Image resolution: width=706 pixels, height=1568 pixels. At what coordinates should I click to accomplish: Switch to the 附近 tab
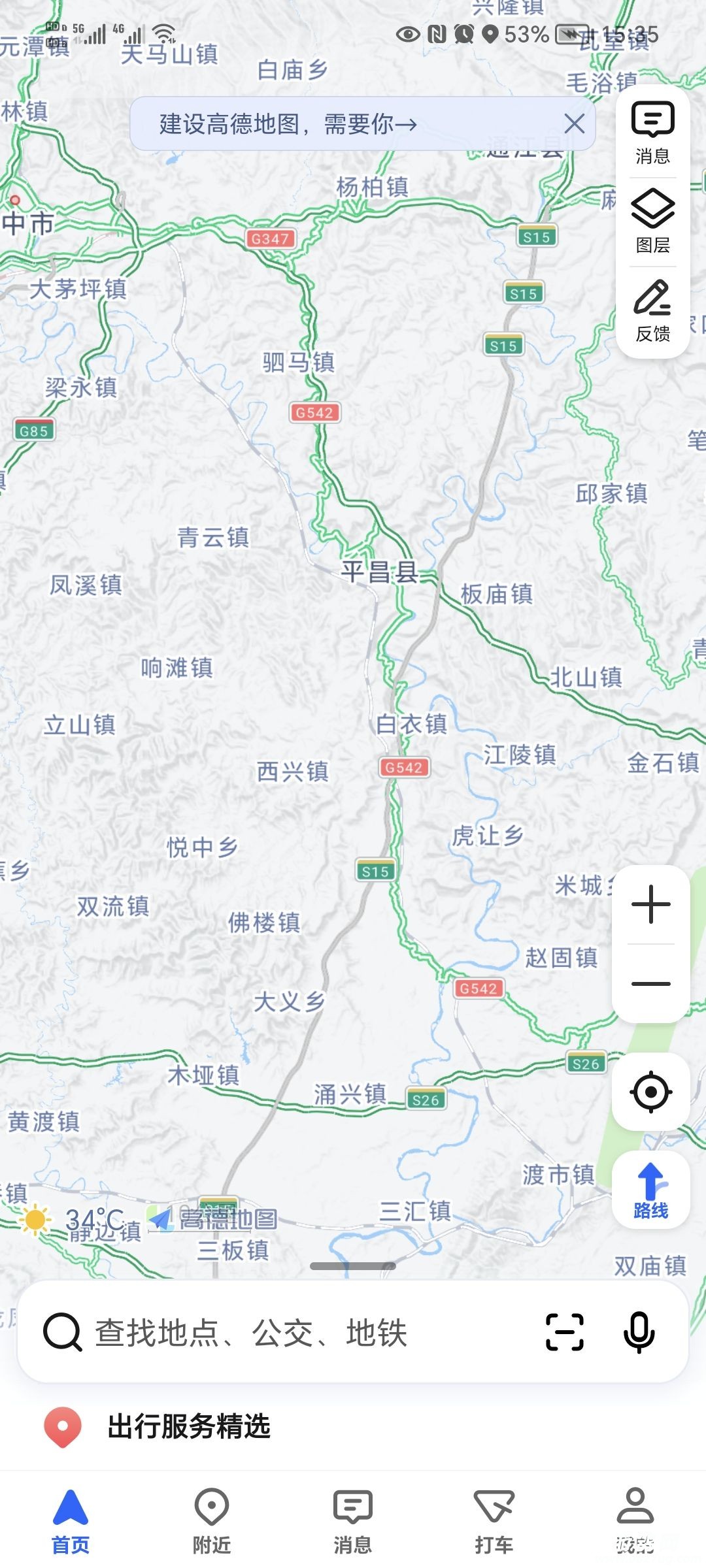point(212,1520)
